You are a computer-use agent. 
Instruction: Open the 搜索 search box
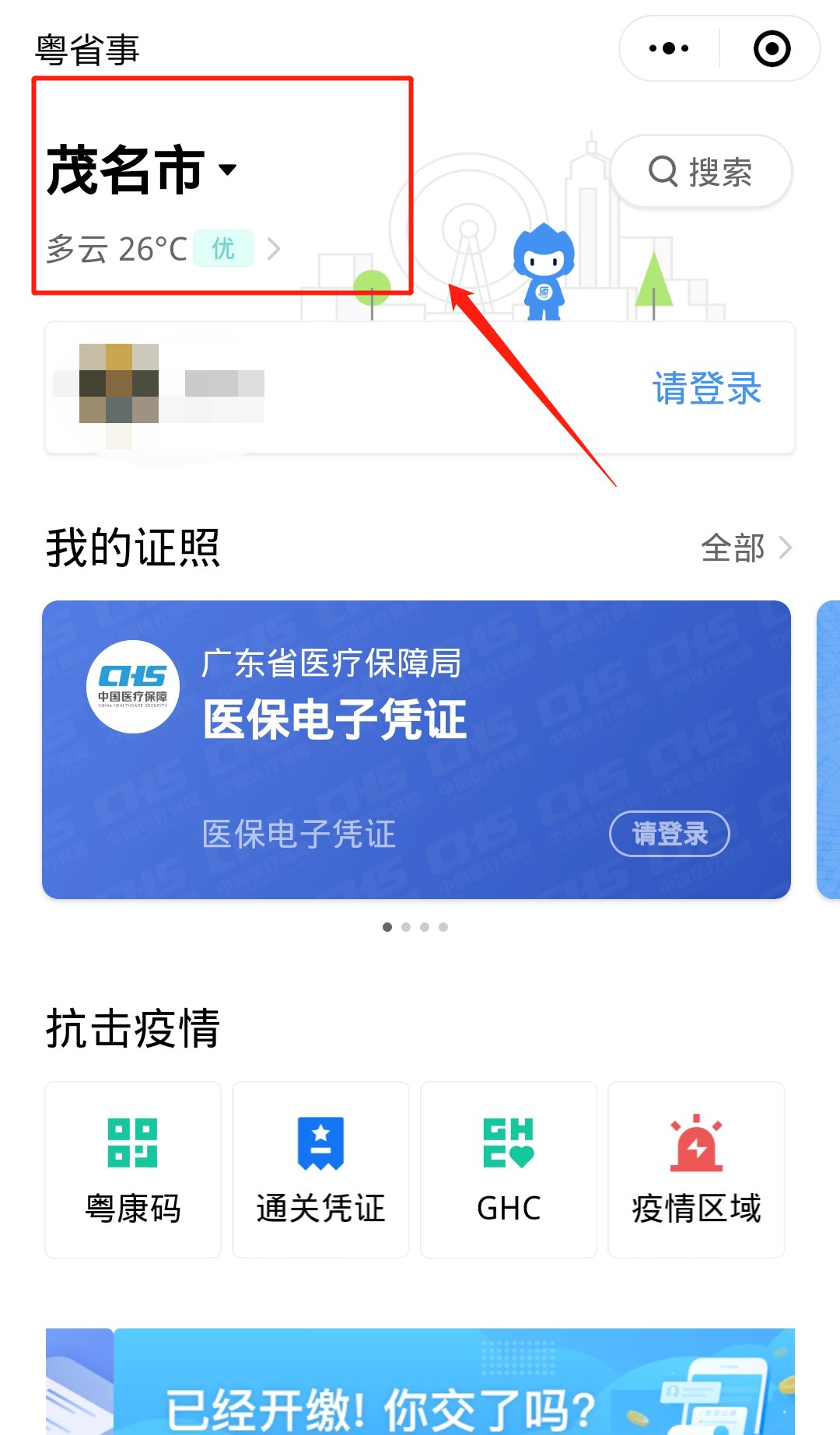(701, 172)
